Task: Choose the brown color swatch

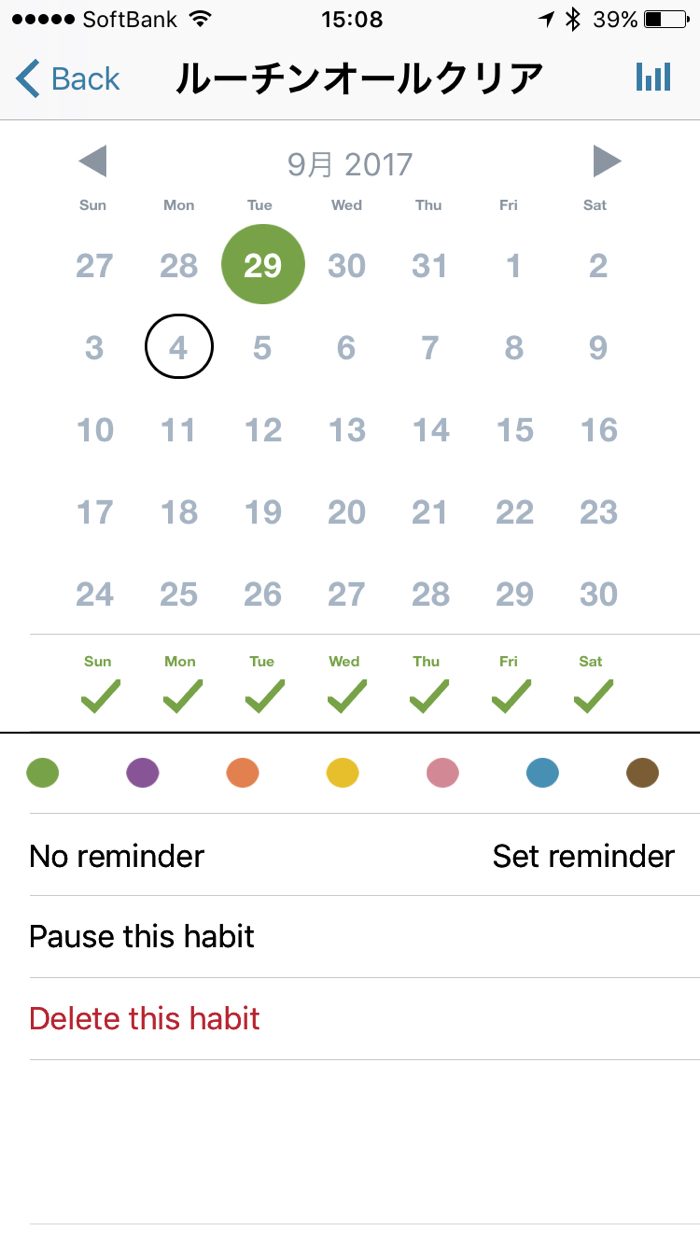Action: 642,773
